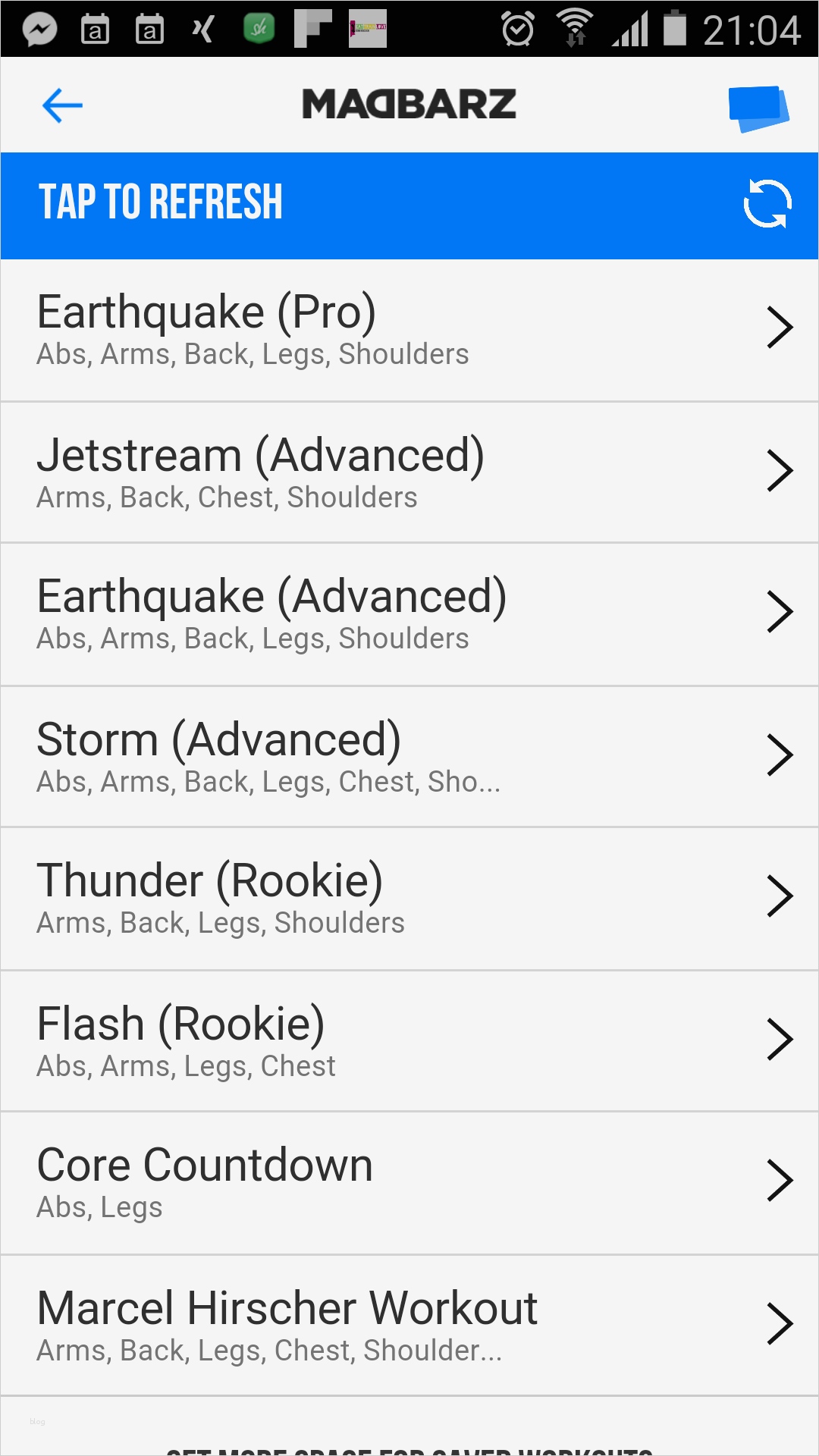819x1456 pixels.
Task: Select the Core Countdown workout
Action: (409, 1182)
